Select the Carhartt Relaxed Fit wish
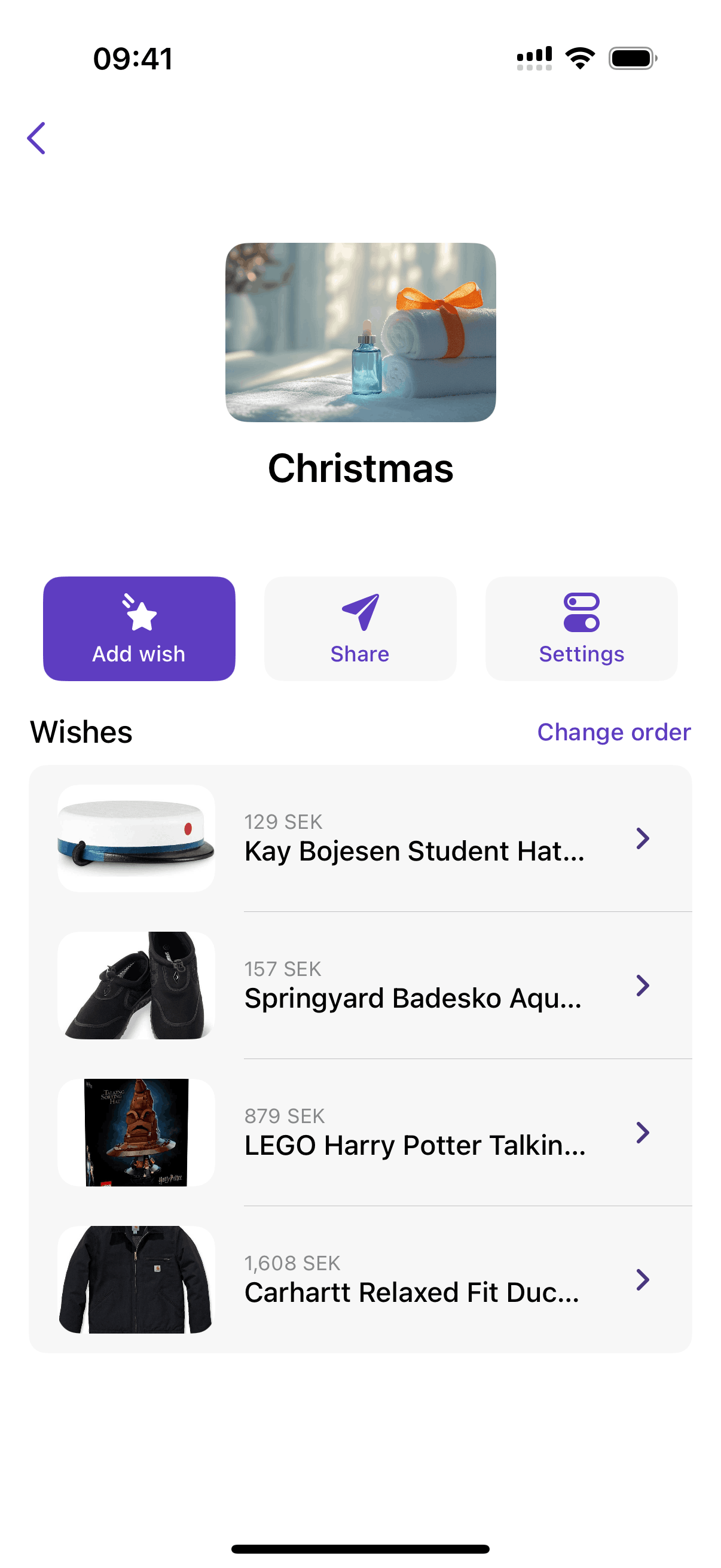Screen dimensions: 721x1568 click(414, 1280)
